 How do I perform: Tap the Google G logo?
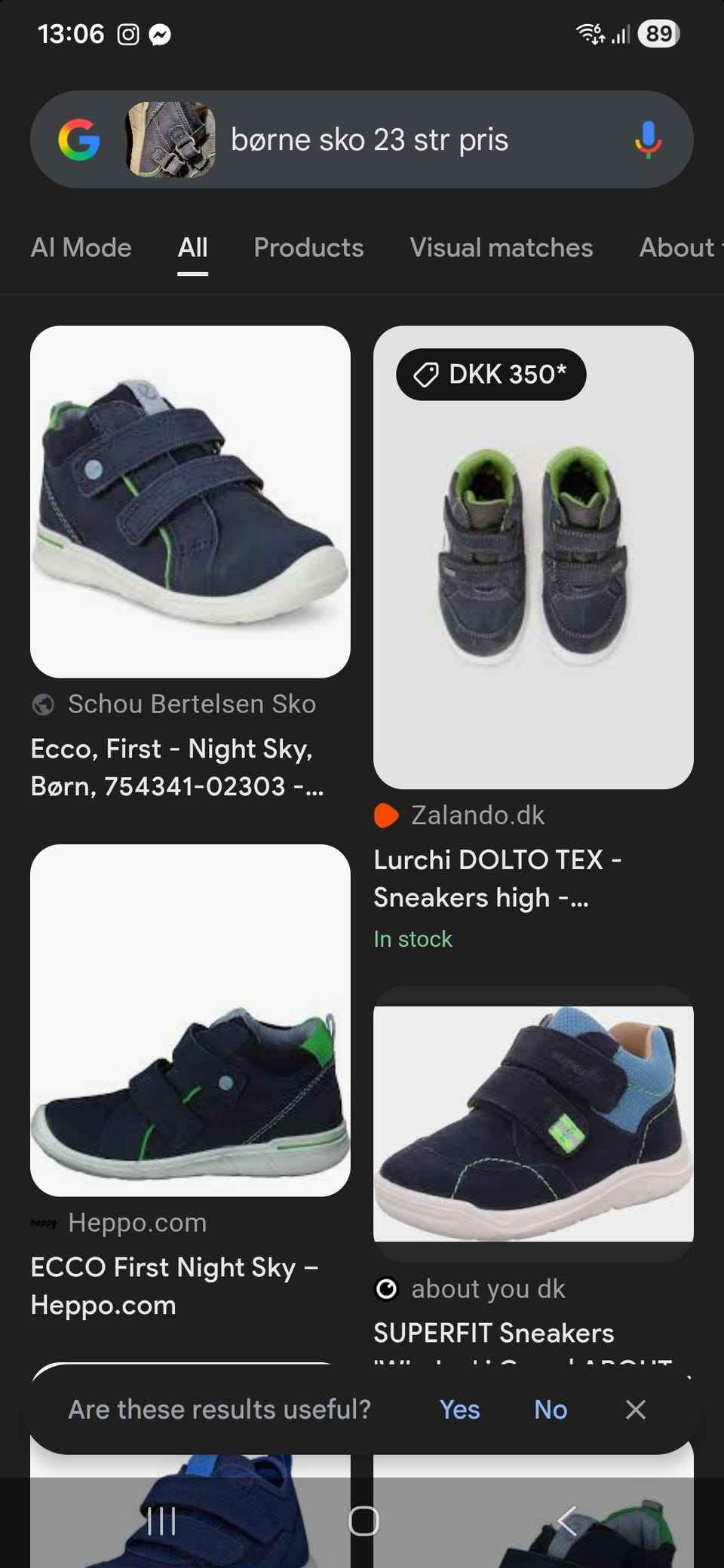point(81,139)
